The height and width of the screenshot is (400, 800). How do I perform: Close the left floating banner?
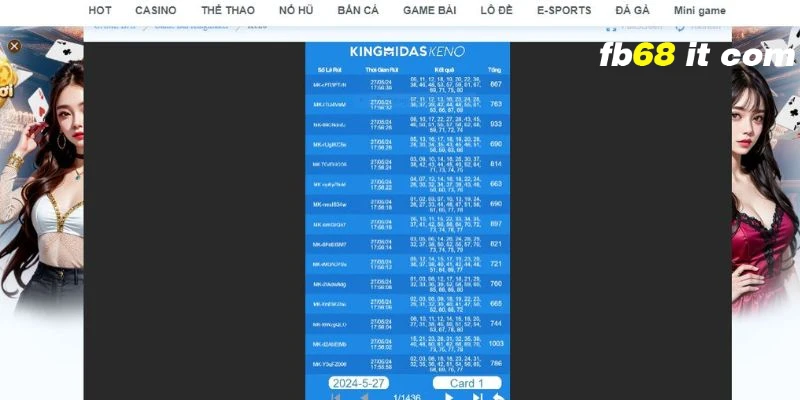(14, 46)
